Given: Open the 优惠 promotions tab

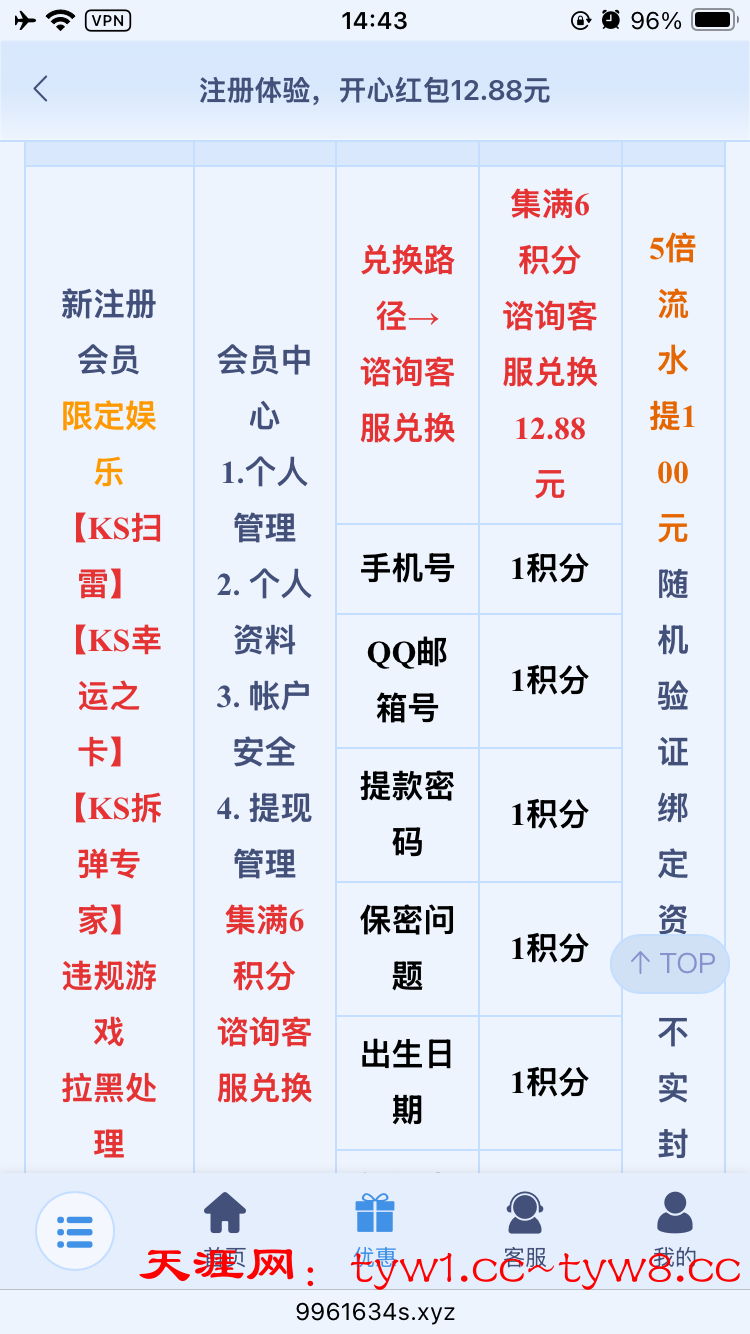Looking at the screenshot, I should 375,1226.
